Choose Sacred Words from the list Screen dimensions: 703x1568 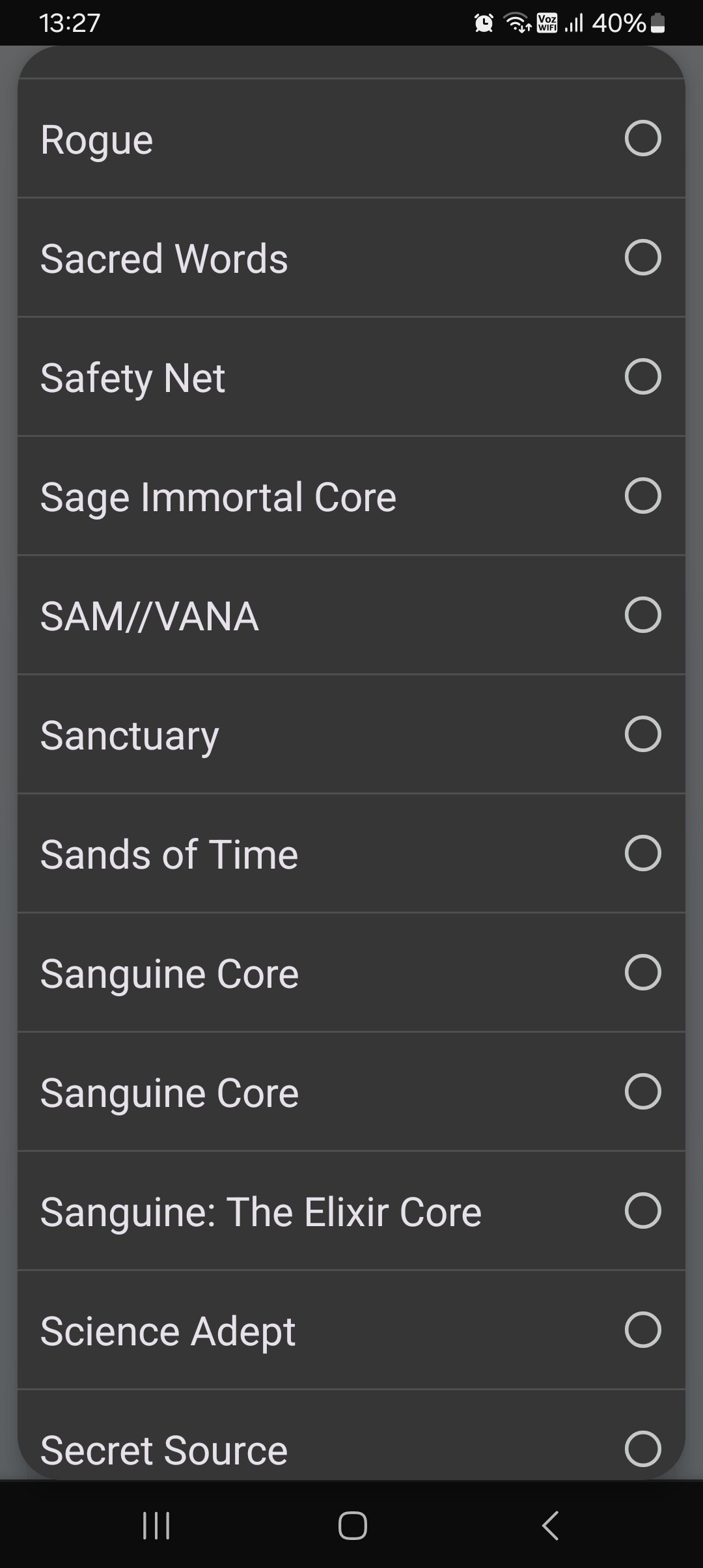pyautogui.click(x=351, y=257)
